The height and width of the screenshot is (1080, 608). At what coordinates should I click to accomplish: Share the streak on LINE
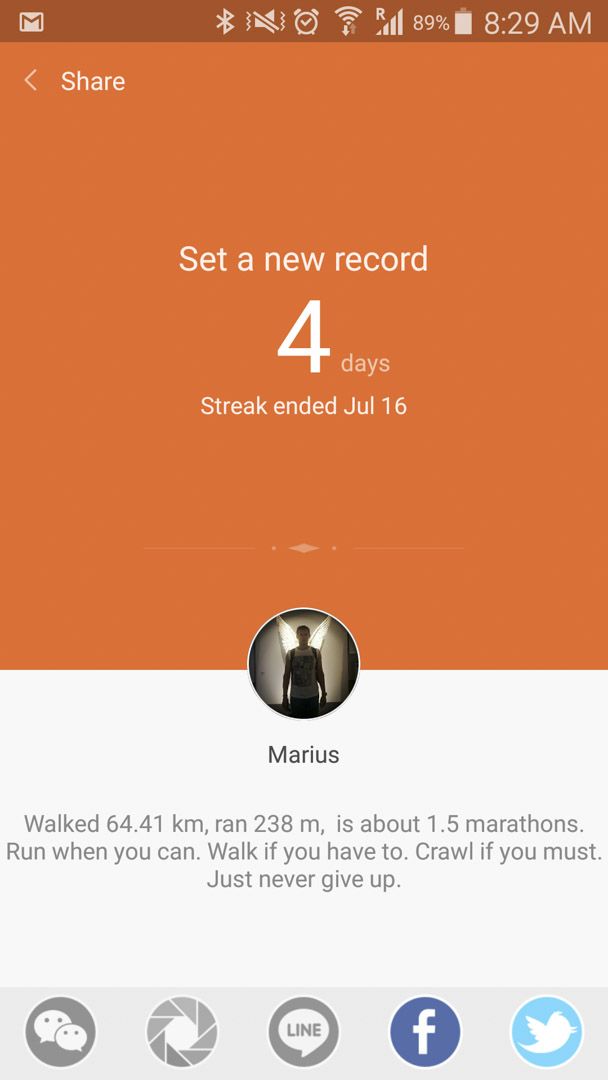[x=304, y=1032]
